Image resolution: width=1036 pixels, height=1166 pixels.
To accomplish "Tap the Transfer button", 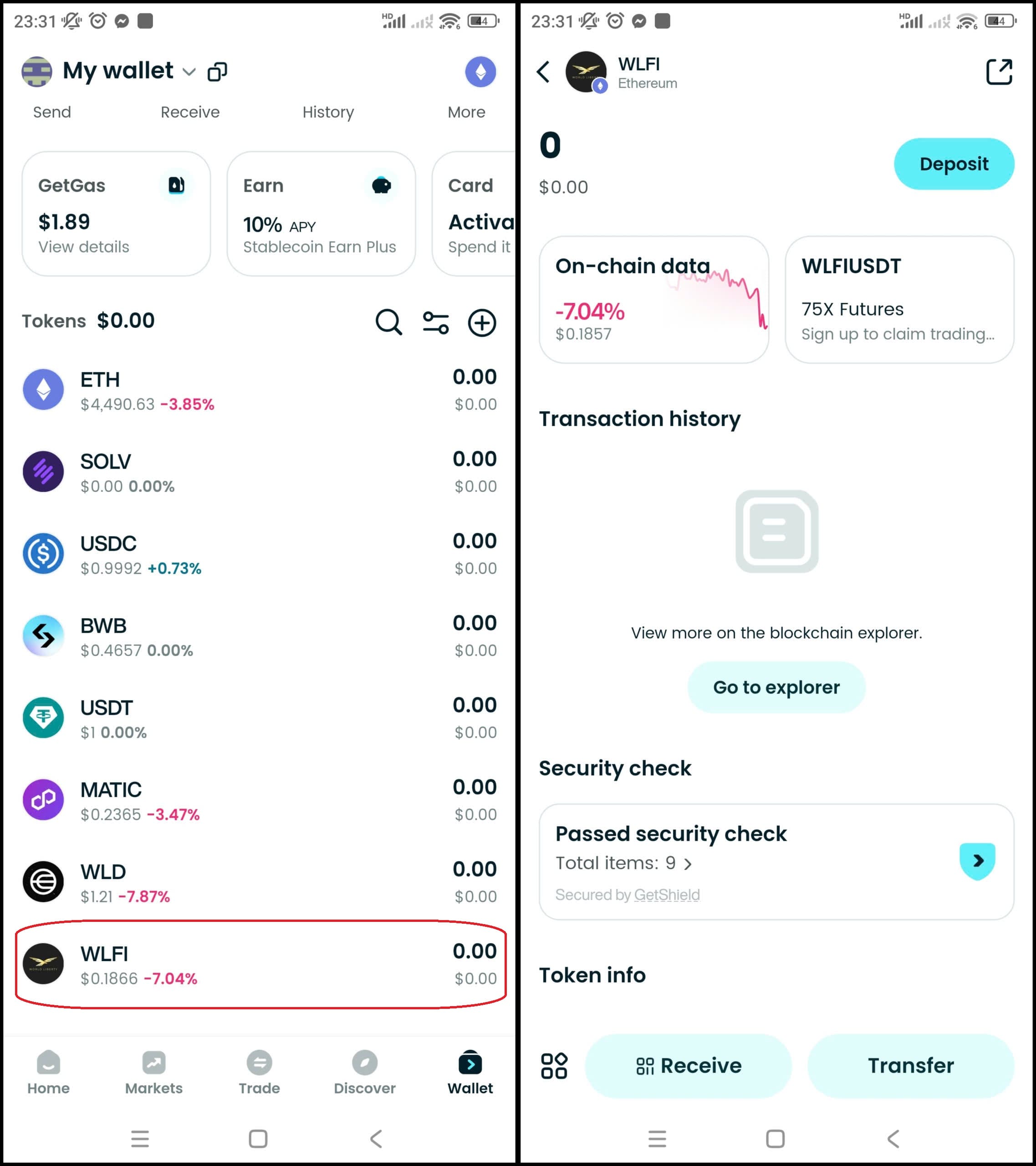I will (x=910, y=1066).
